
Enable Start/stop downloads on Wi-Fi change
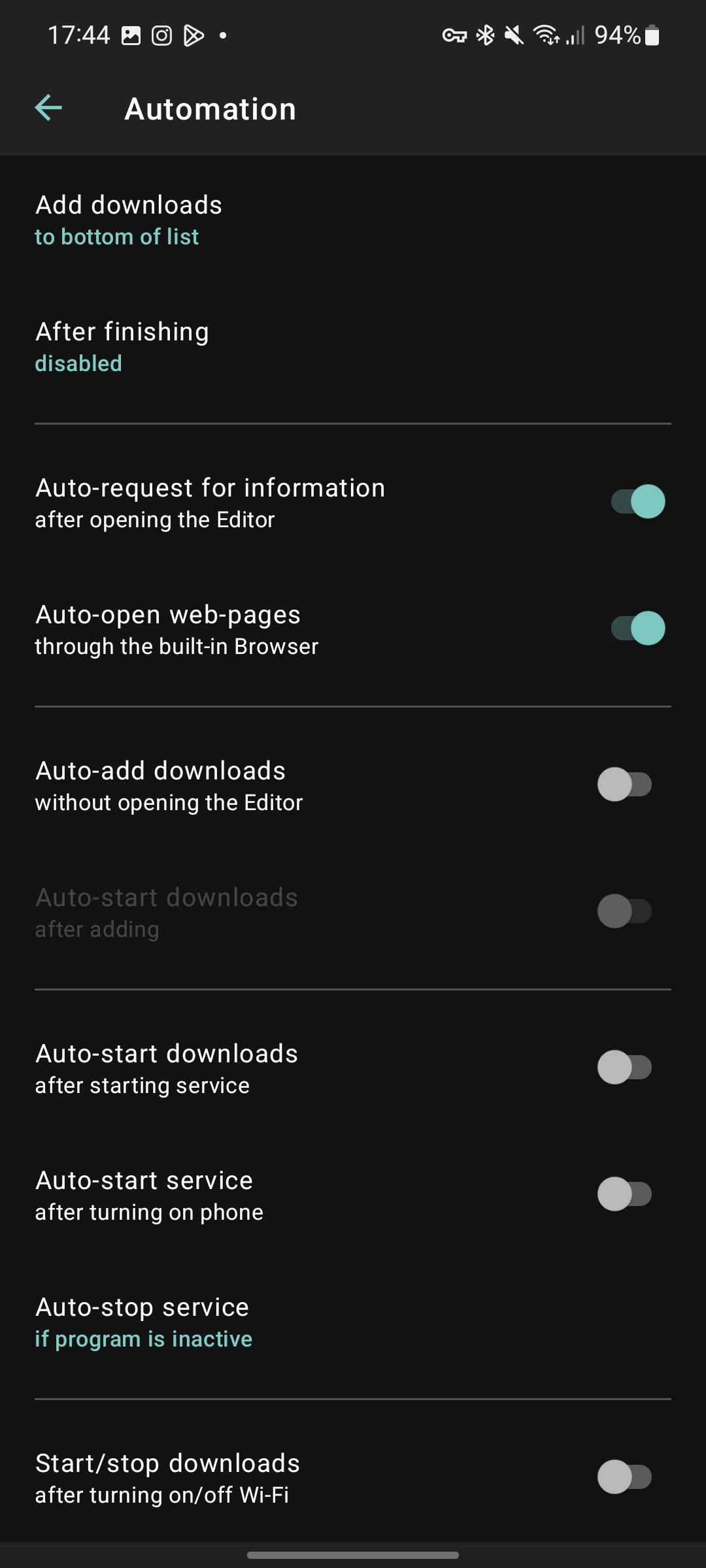pyautogui.click(x=624, y=1477)
